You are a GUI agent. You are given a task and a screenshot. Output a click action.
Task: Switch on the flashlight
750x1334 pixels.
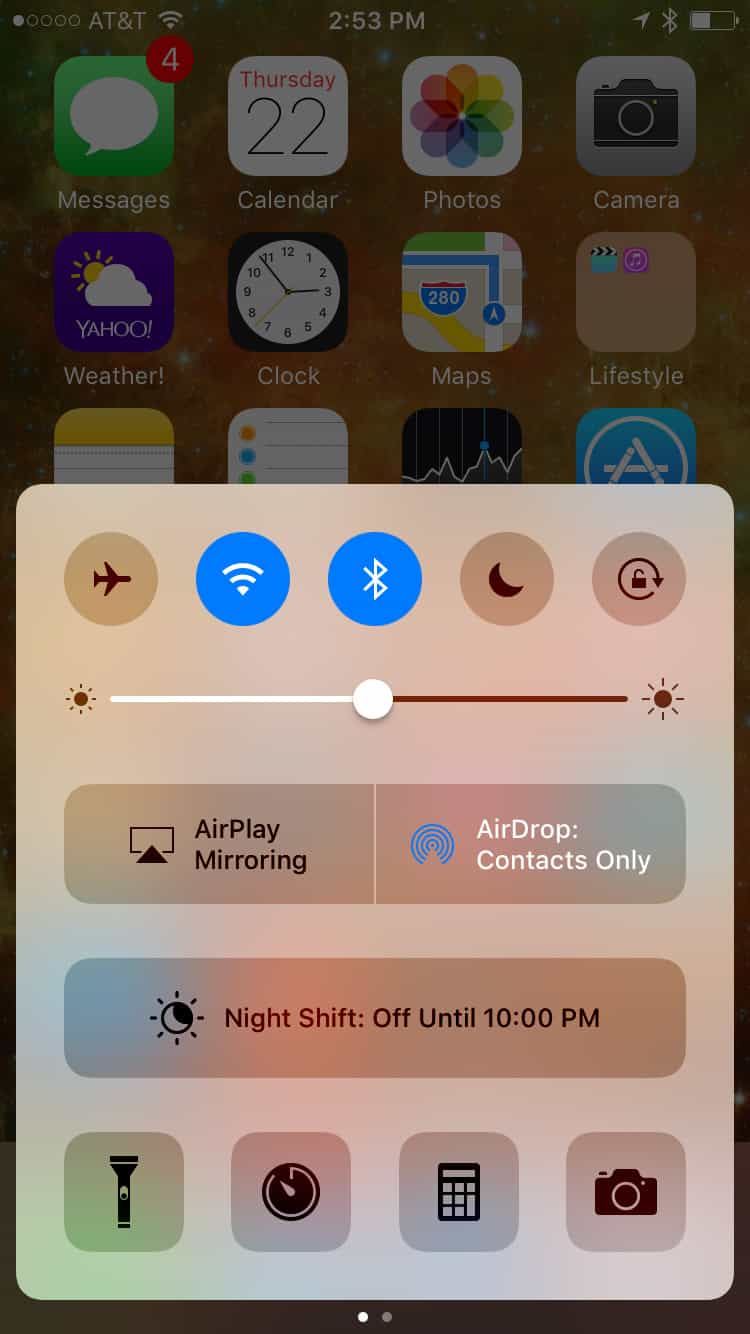coord(124,1192)
